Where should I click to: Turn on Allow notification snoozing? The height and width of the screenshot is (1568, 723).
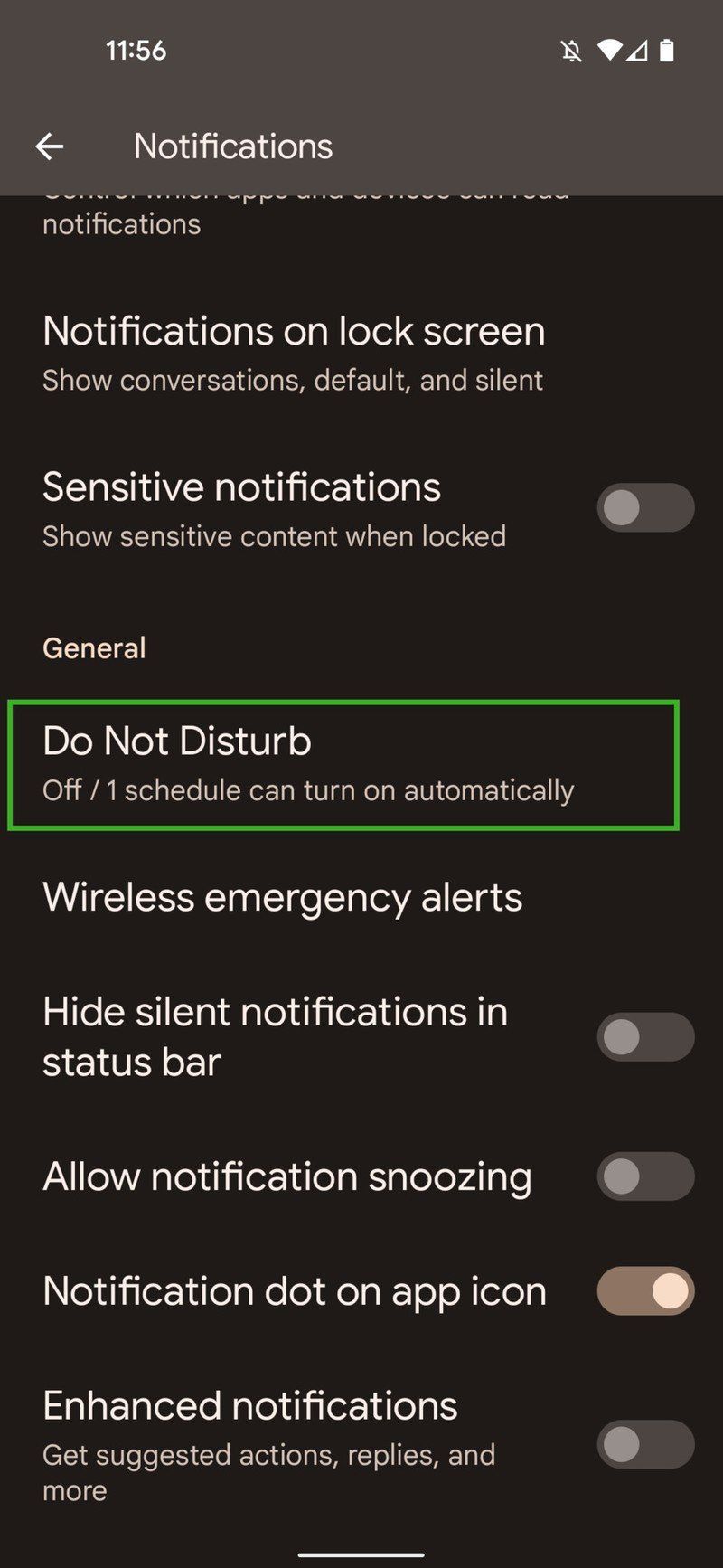click(x=644, y=1176)
